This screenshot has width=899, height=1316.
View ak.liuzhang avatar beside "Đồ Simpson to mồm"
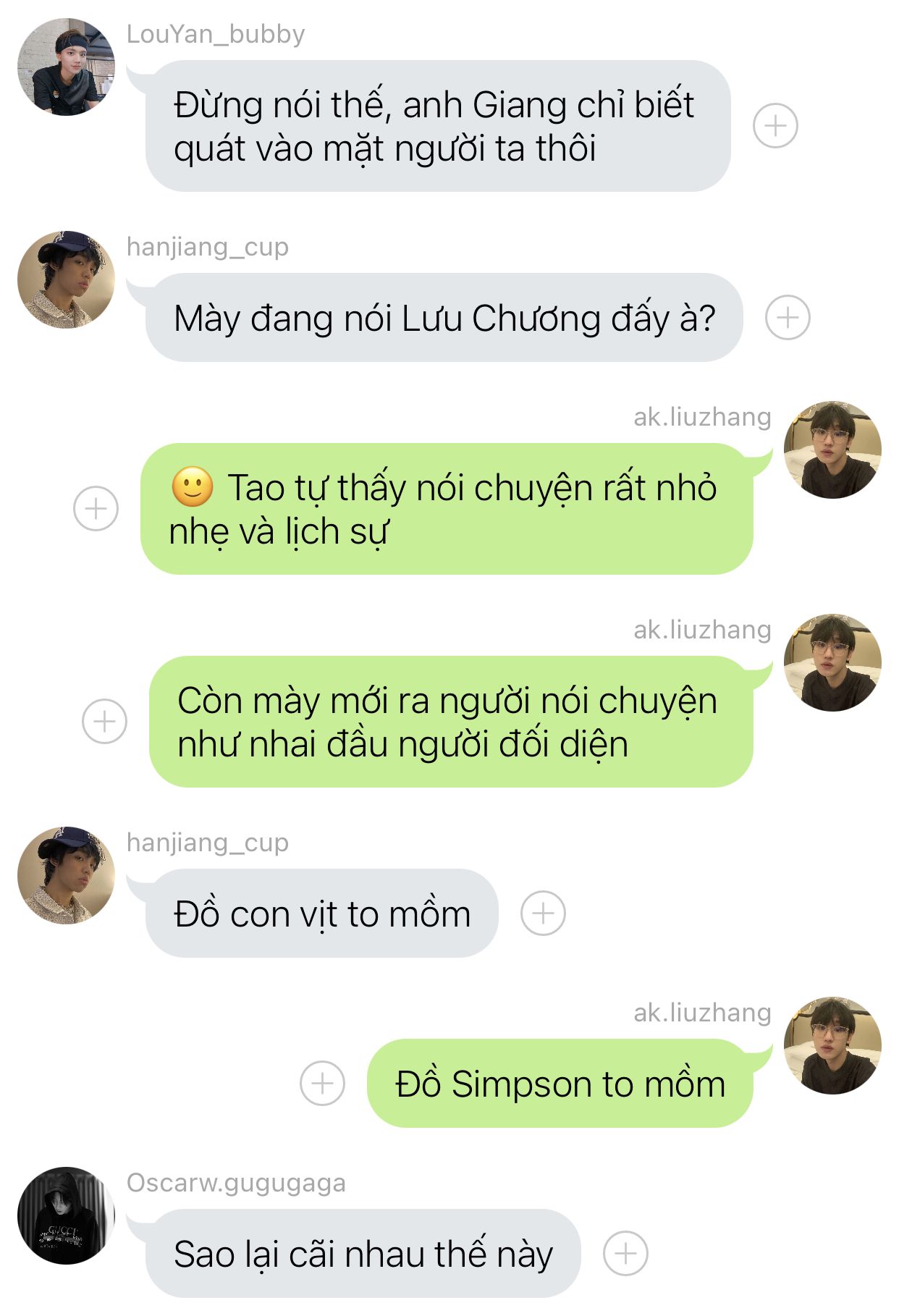click(x=832, y=1045)
